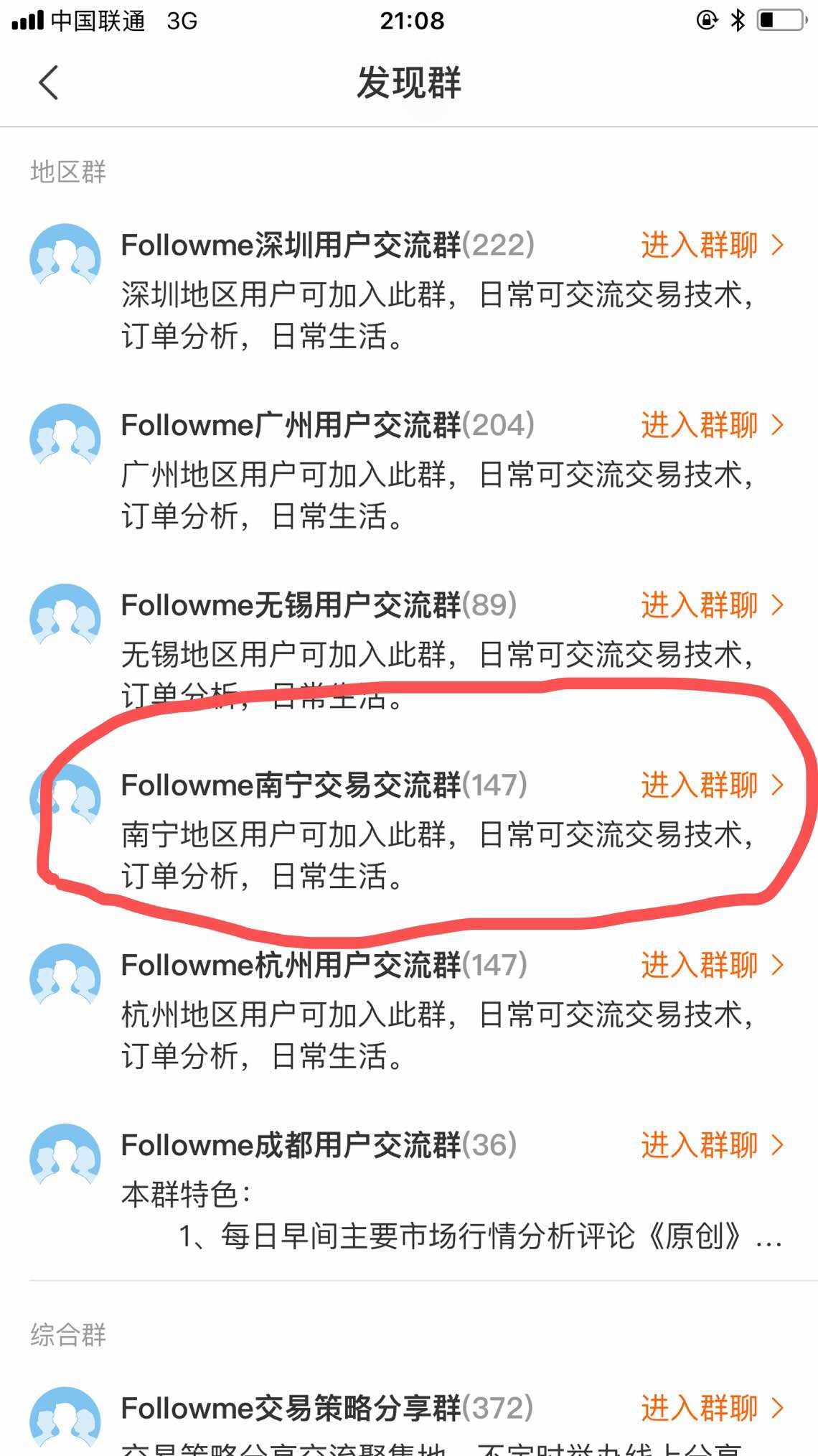Viewport: 818px width, 1456px height.
Task: Join the Followme无锡用户交流群 chat
Action: point(712,605)
